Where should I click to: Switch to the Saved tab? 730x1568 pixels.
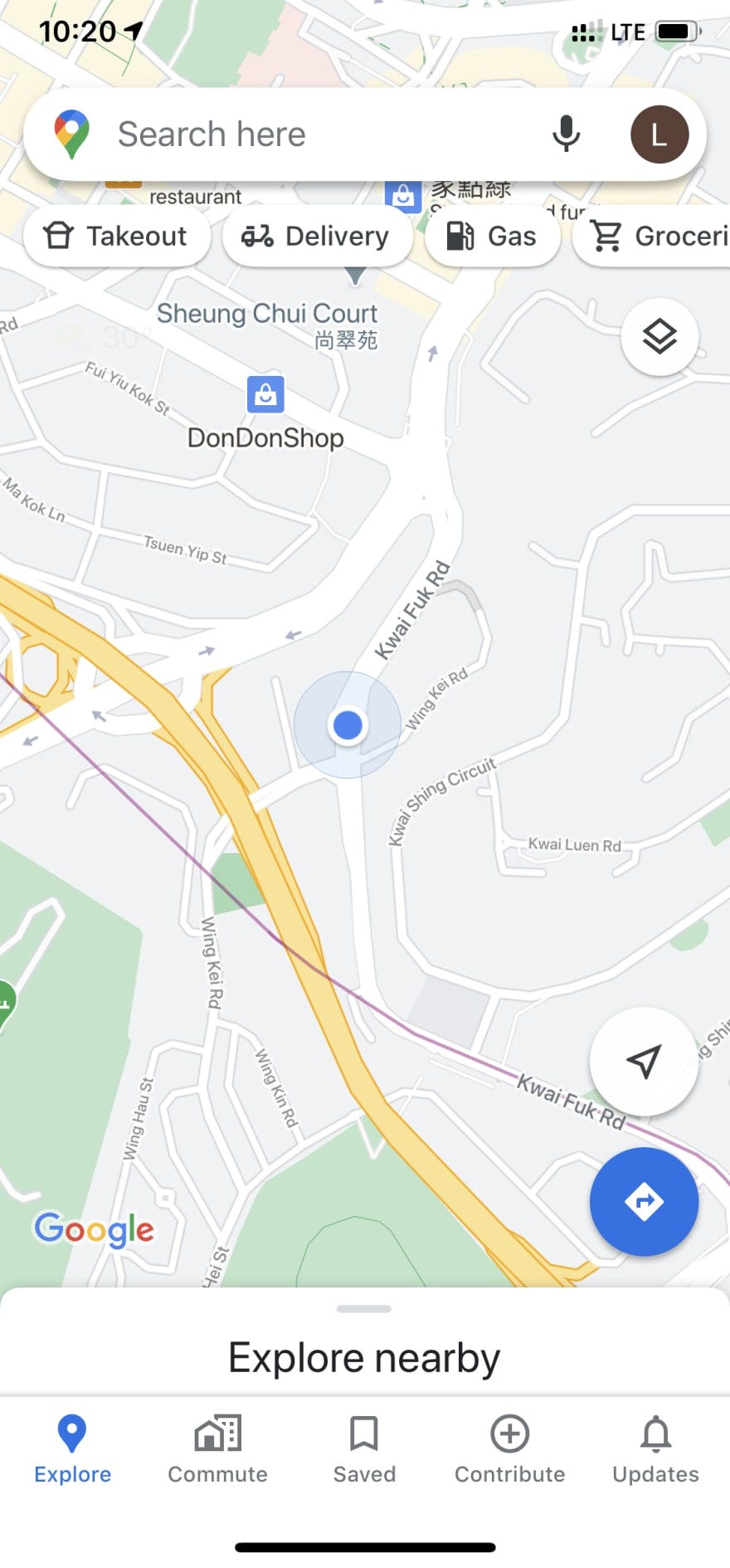click(364, 1449)
